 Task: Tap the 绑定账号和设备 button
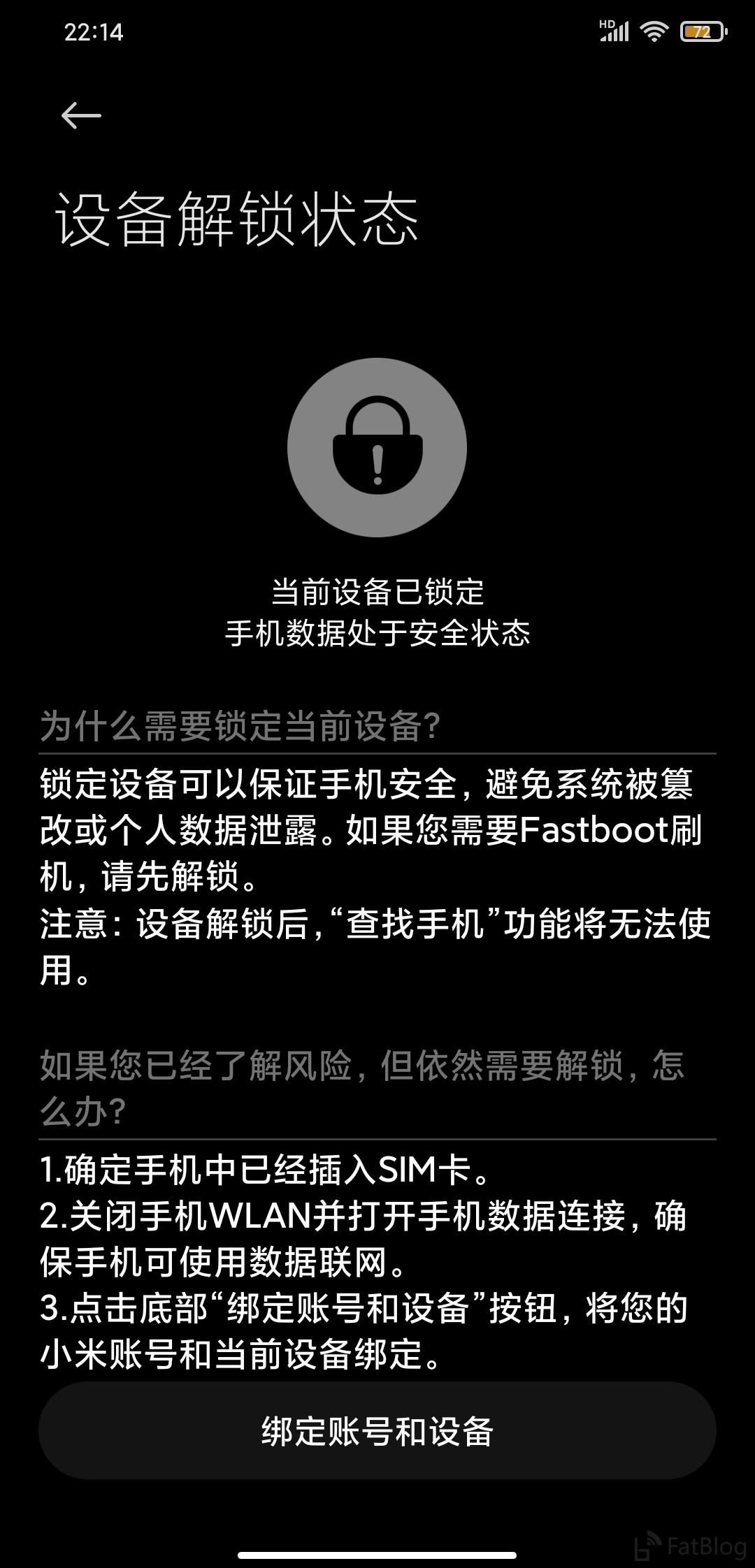377,1431
